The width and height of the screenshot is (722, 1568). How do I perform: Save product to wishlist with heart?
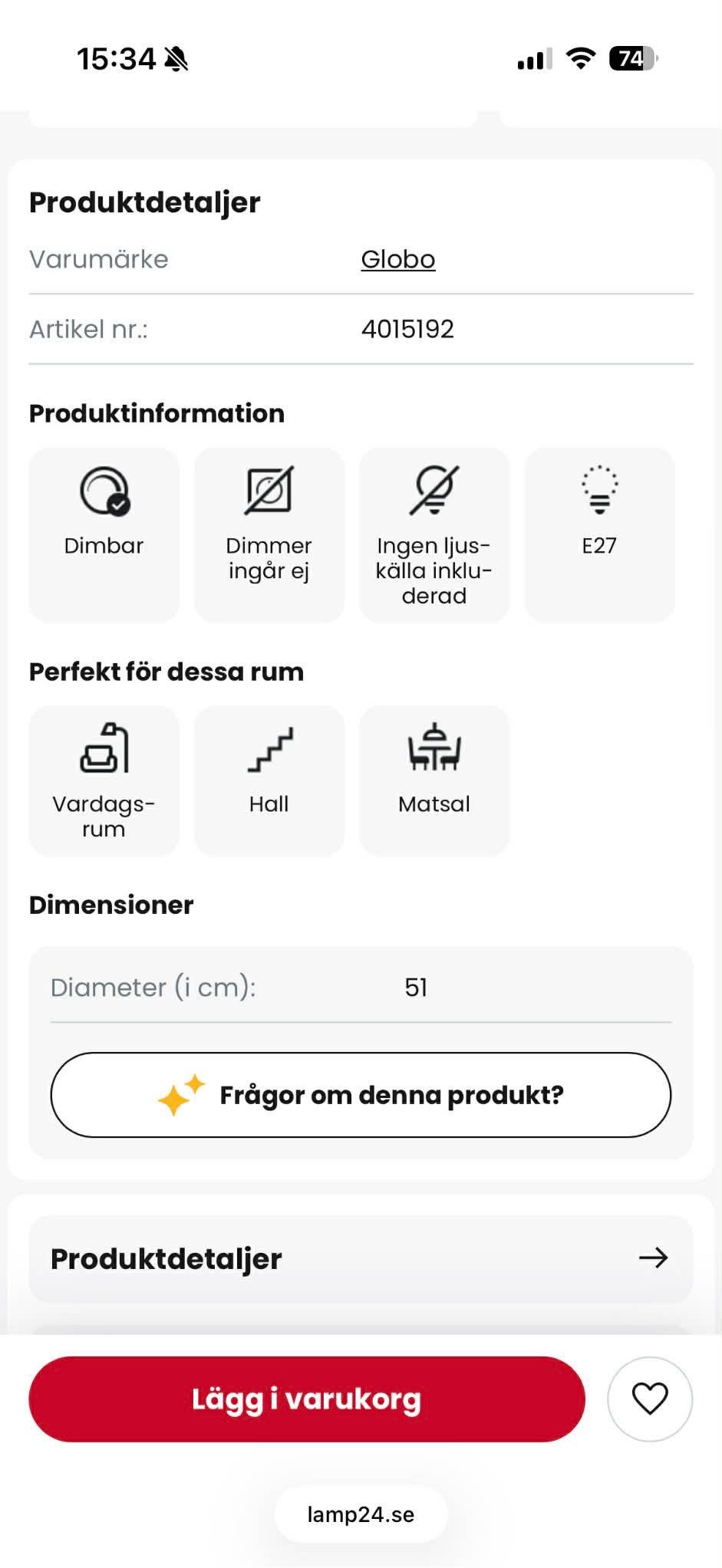point(649,1399)
